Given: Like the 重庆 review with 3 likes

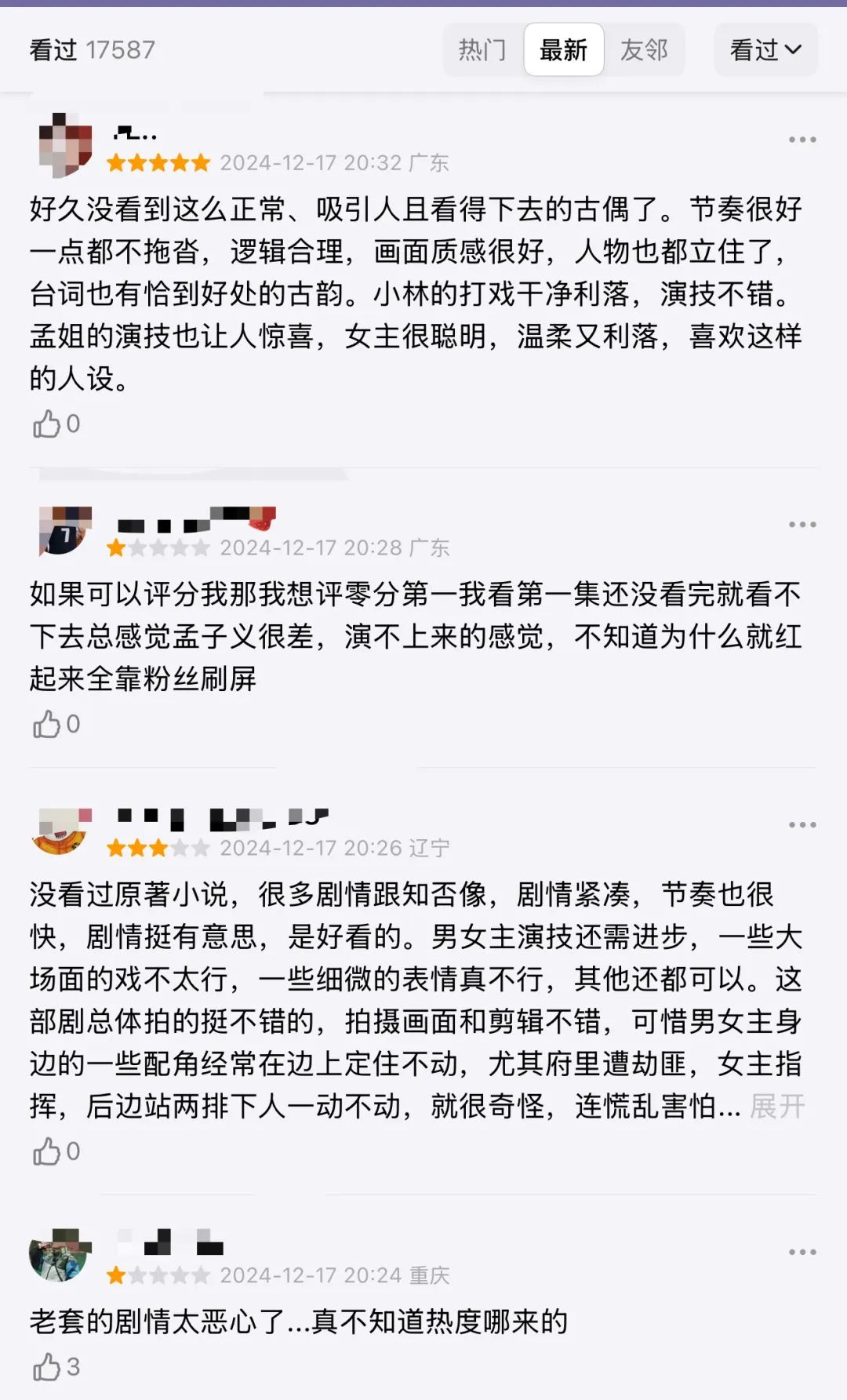Looking at the screenshot, I should click(48, 1367).
